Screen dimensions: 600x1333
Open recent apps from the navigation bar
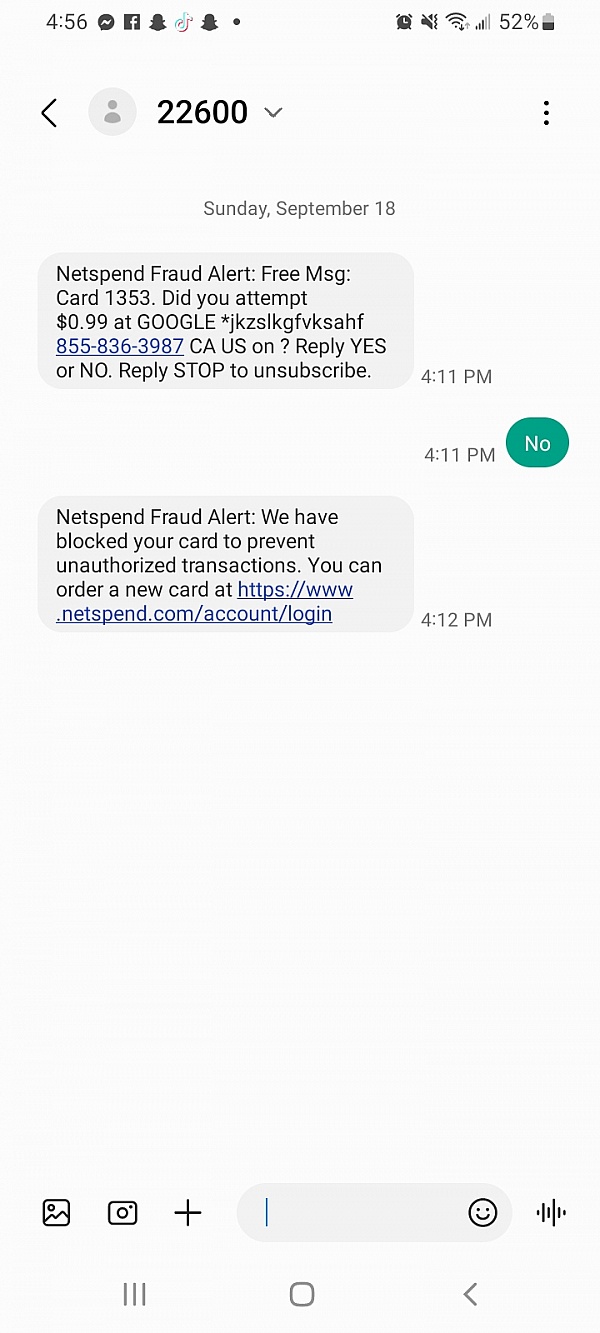point(134,1294)
